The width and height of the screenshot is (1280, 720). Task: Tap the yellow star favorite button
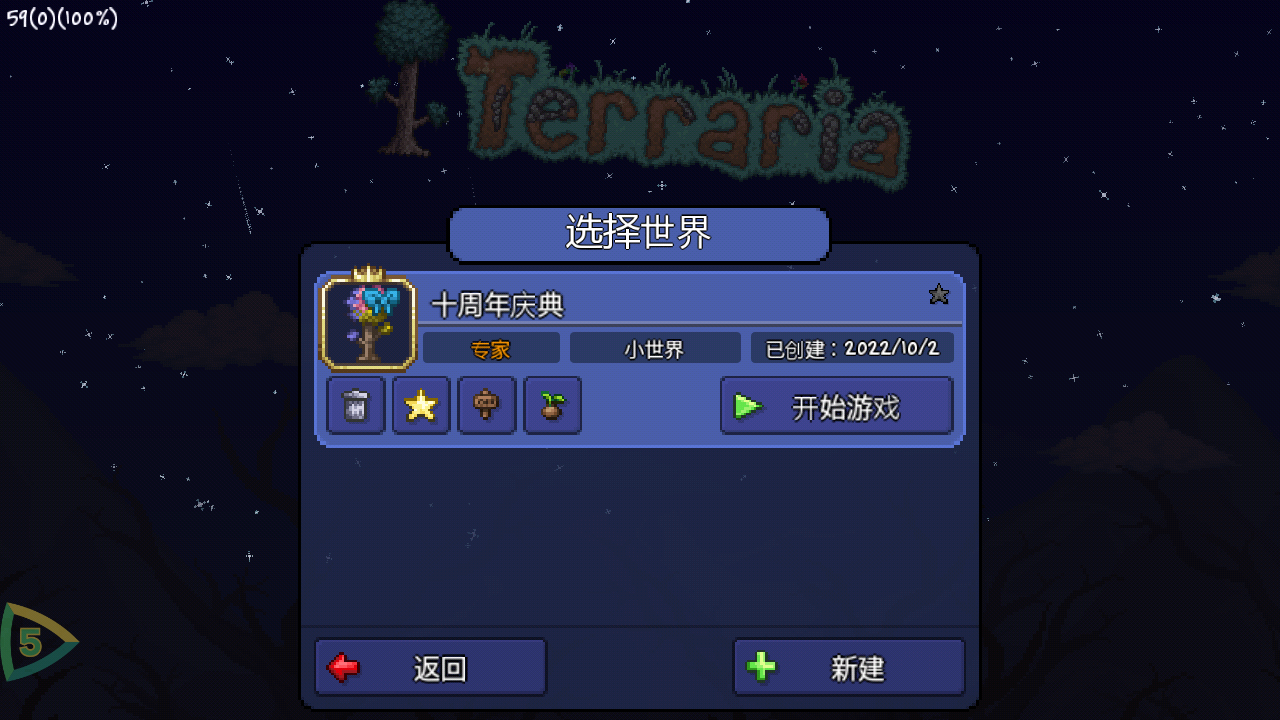click(421, 406)
